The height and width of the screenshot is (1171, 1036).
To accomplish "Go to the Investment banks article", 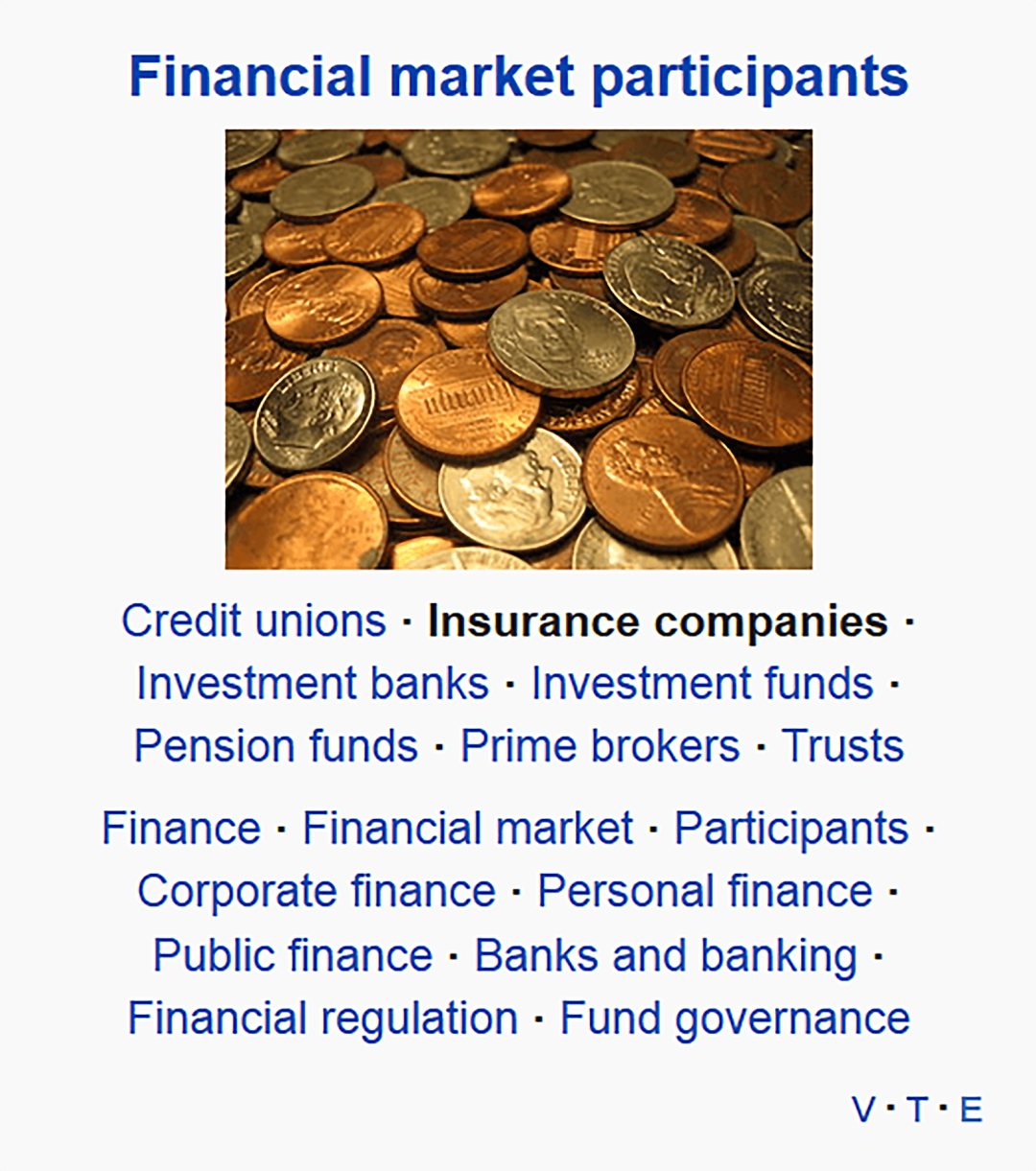I will point(313,684).
